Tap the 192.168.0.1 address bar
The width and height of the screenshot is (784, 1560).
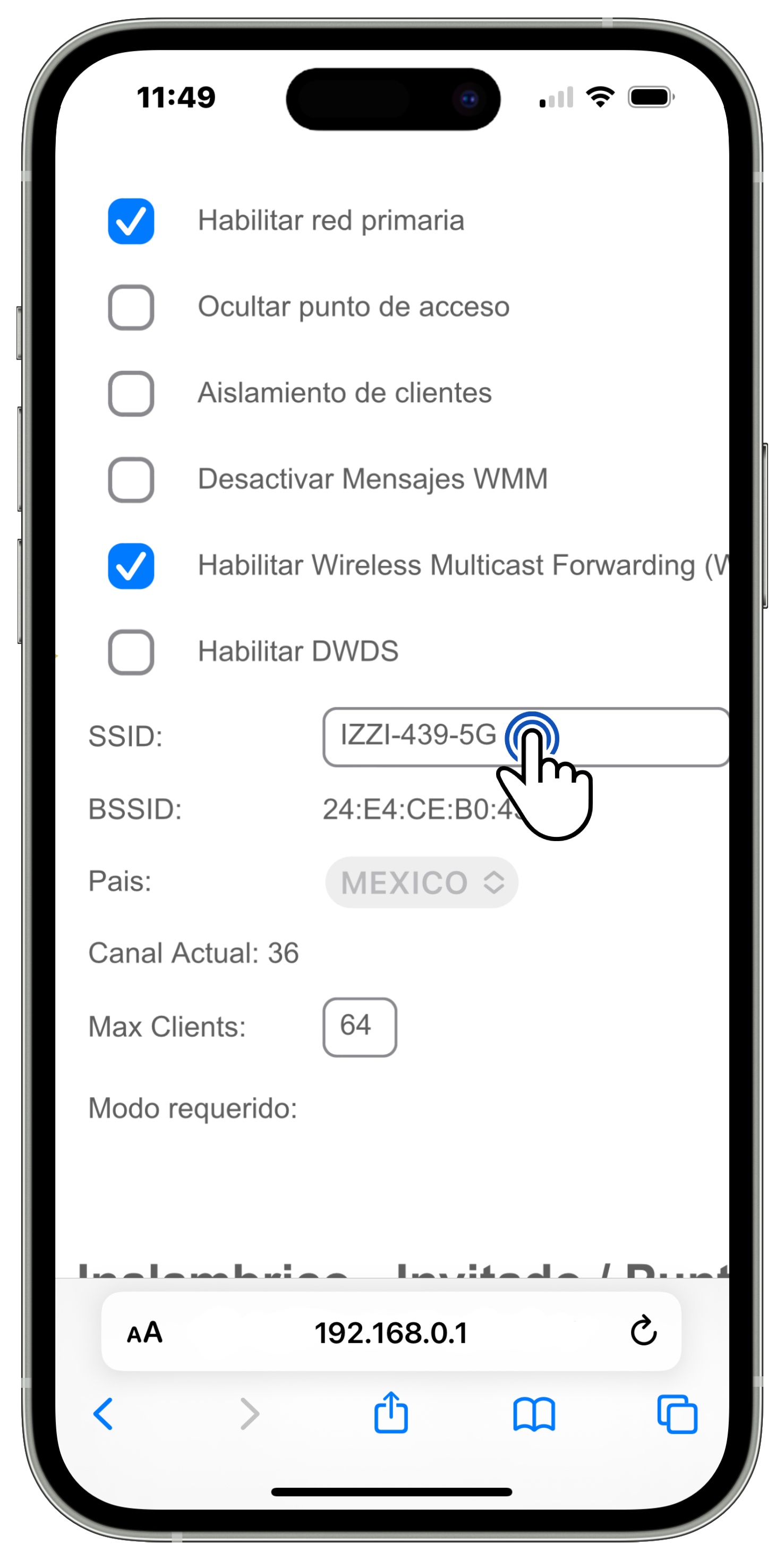tap(391, 1333)
